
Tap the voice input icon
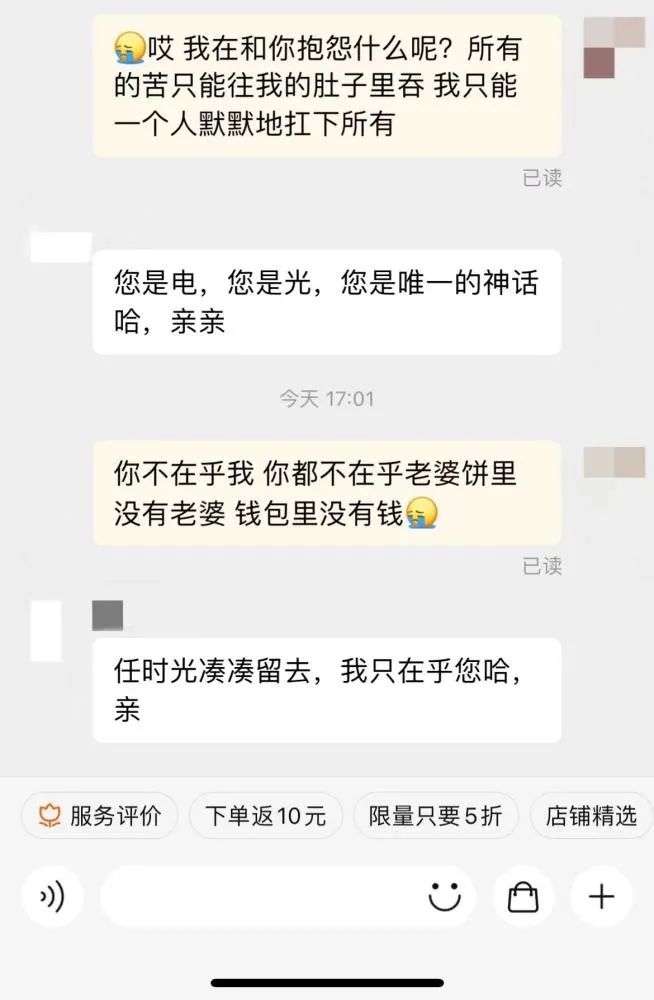52,896
